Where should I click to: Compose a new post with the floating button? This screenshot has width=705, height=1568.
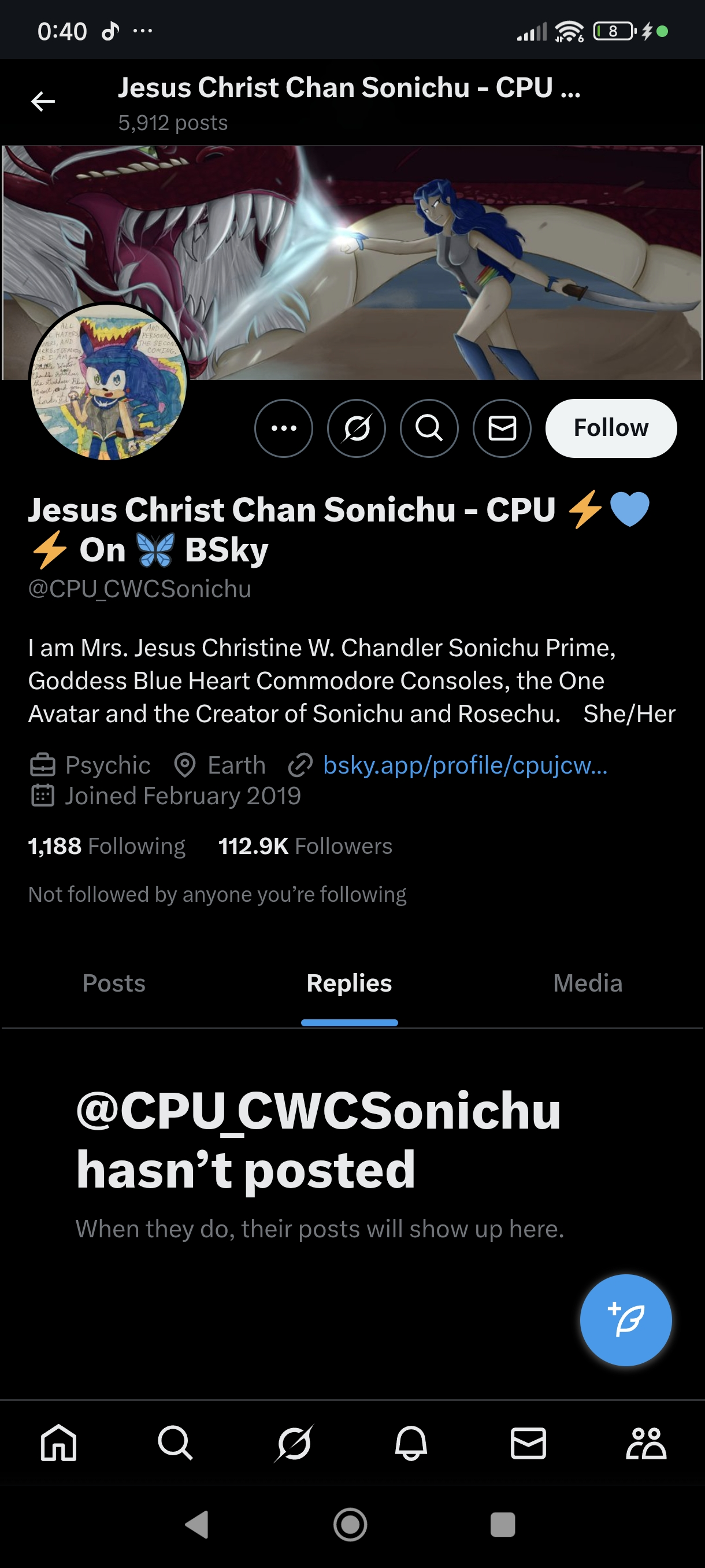point(626,1321)
